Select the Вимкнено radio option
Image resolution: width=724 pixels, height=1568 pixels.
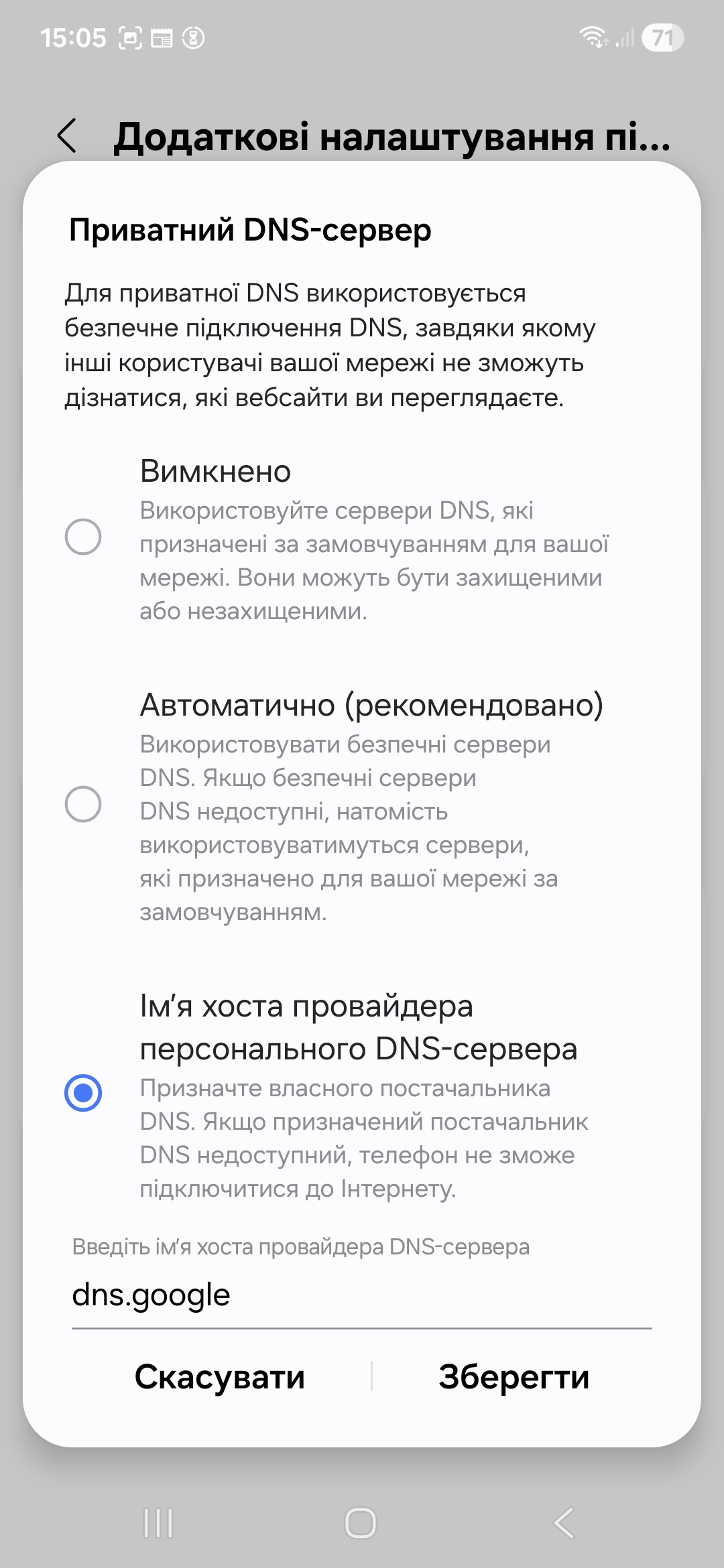click(83, 537)
